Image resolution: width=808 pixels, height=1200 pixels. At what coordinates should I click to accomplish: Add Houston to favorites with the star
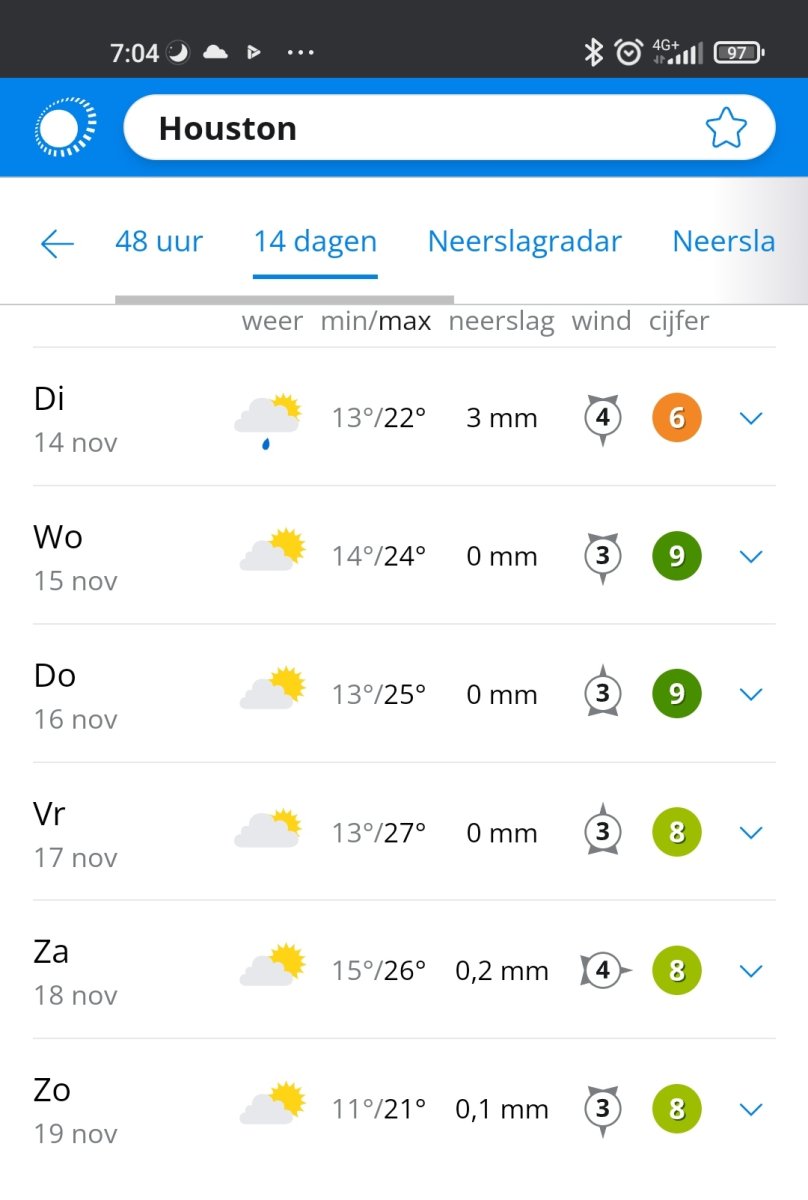point(725,128)
